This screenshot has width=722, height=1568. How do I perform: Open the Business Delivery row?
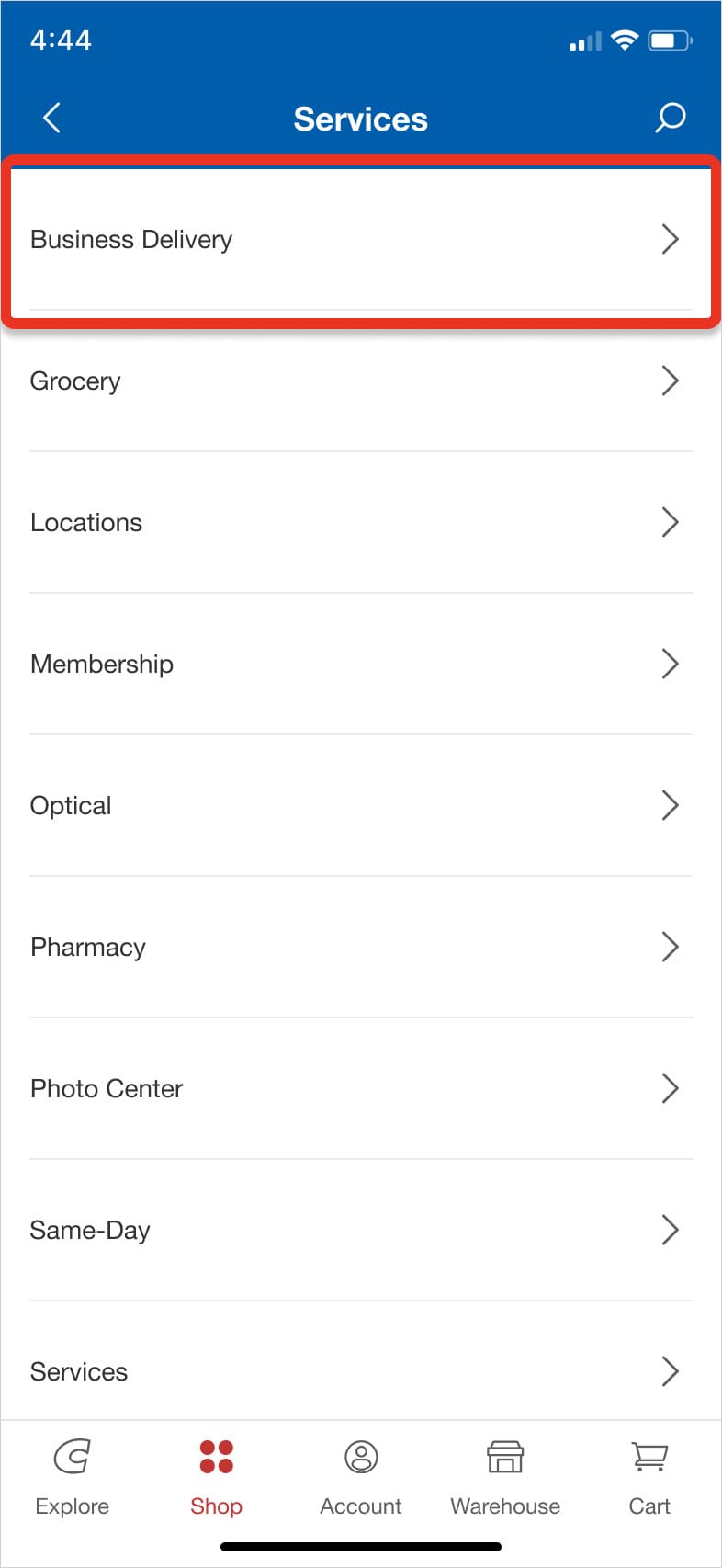361,239
